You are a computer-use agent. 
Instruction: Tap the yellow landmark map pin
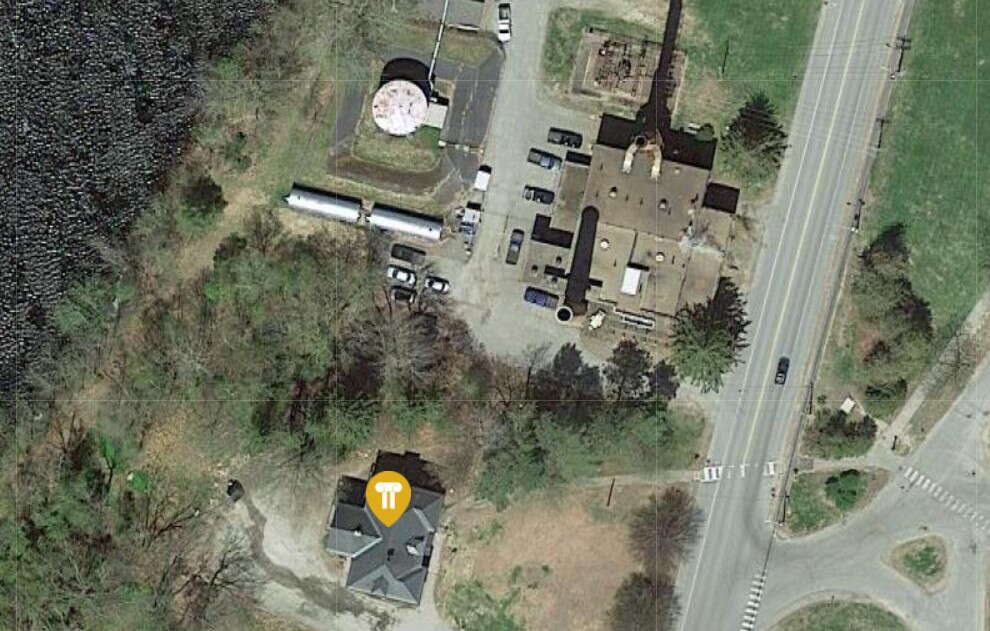pos(386,495)
